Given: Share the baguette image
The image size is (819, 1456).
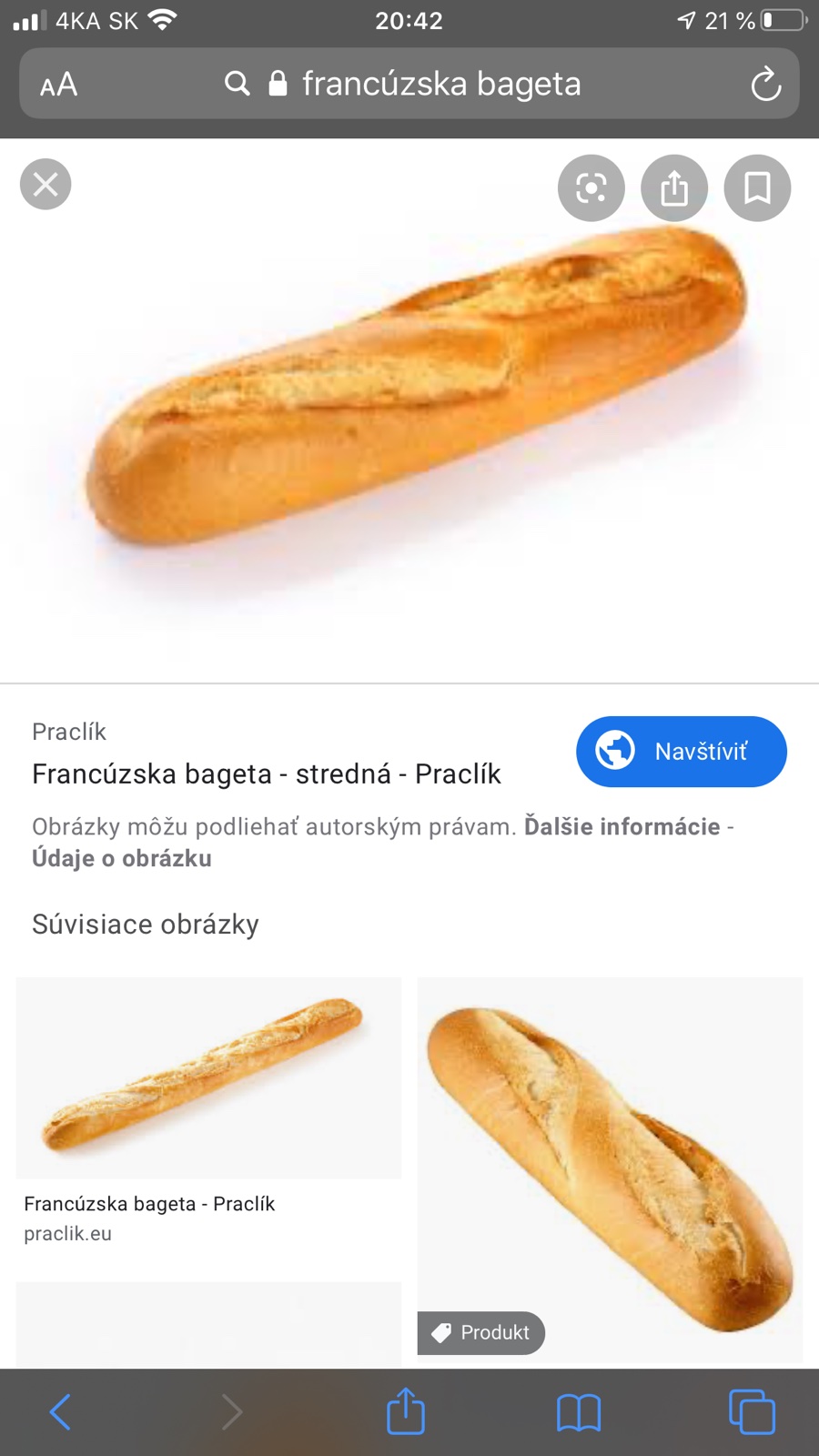Looking at the screenshot, I should pos(674,188).
